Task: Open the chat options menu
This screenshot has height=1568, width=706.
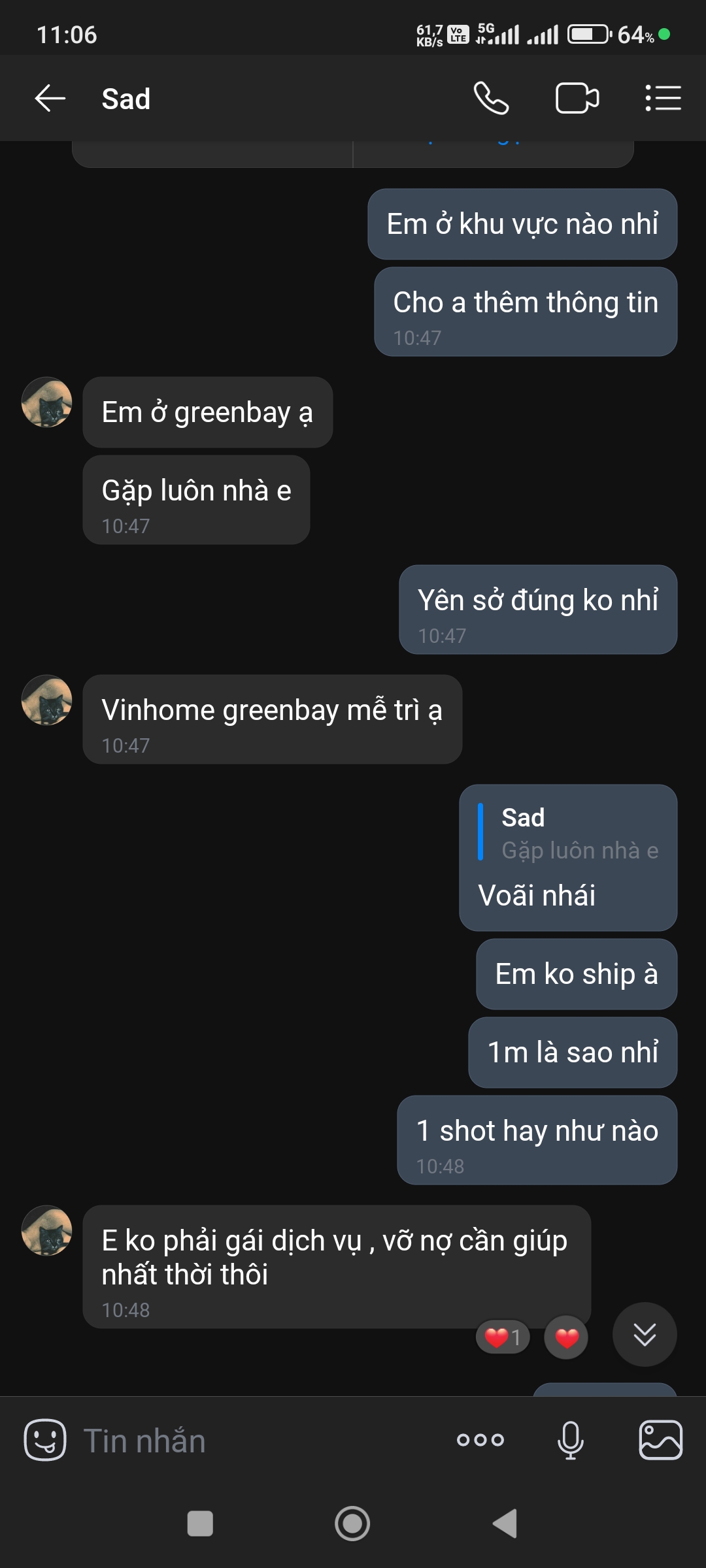Action: pyautogui.click(x=663, y=99)
